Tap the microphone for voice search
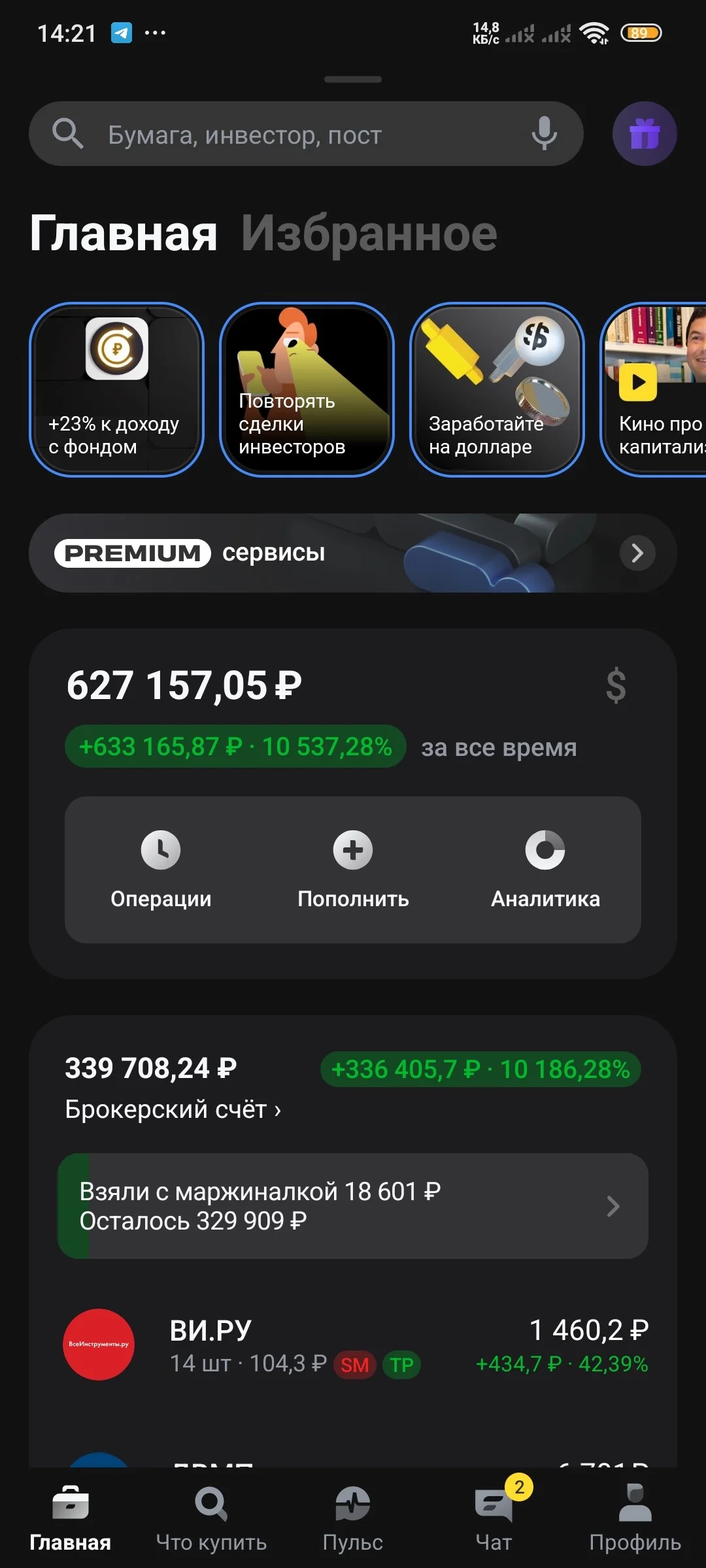Screen dimensions: 706x1568 544,134
